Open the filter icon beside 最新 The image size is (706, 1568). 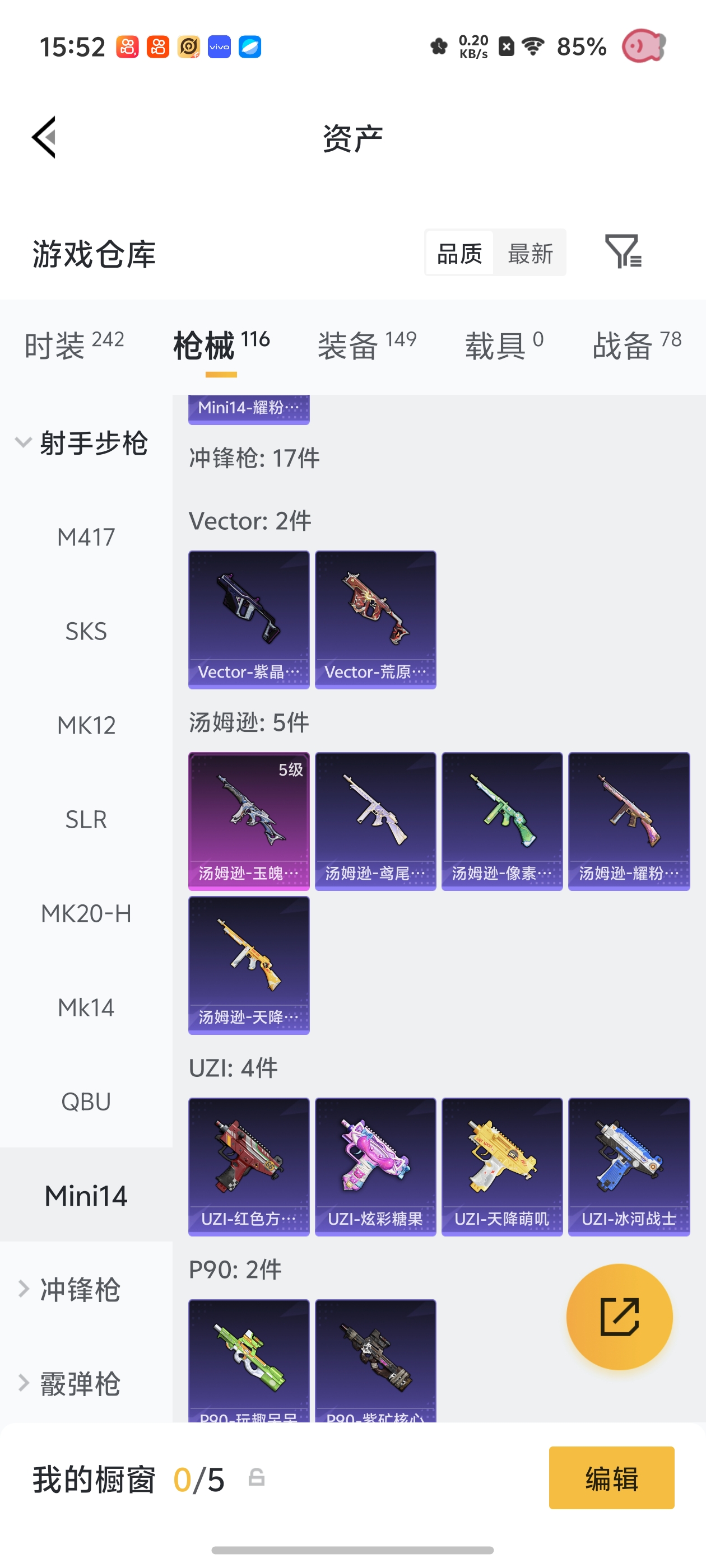623,251
